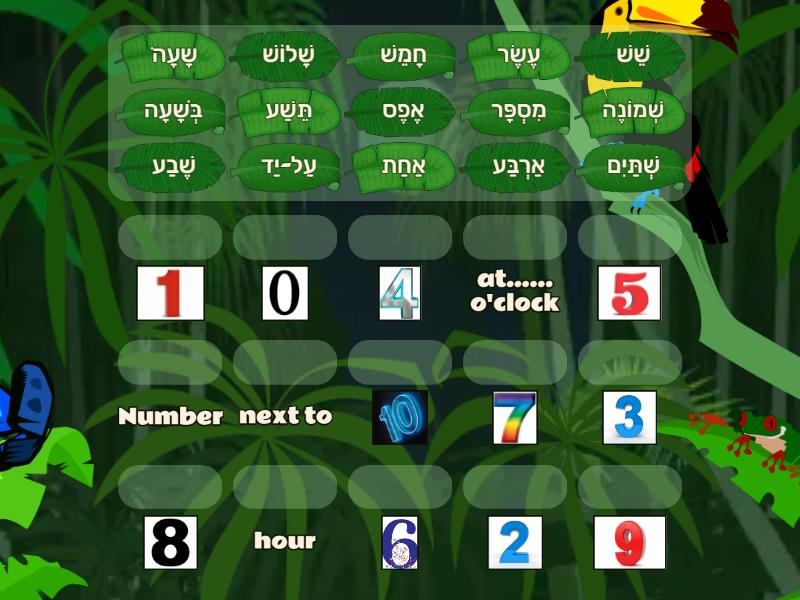800x600 pixels.
Task: Pick the שָׁלוֹשׁ leaf tile
Action: coord(286,56)
